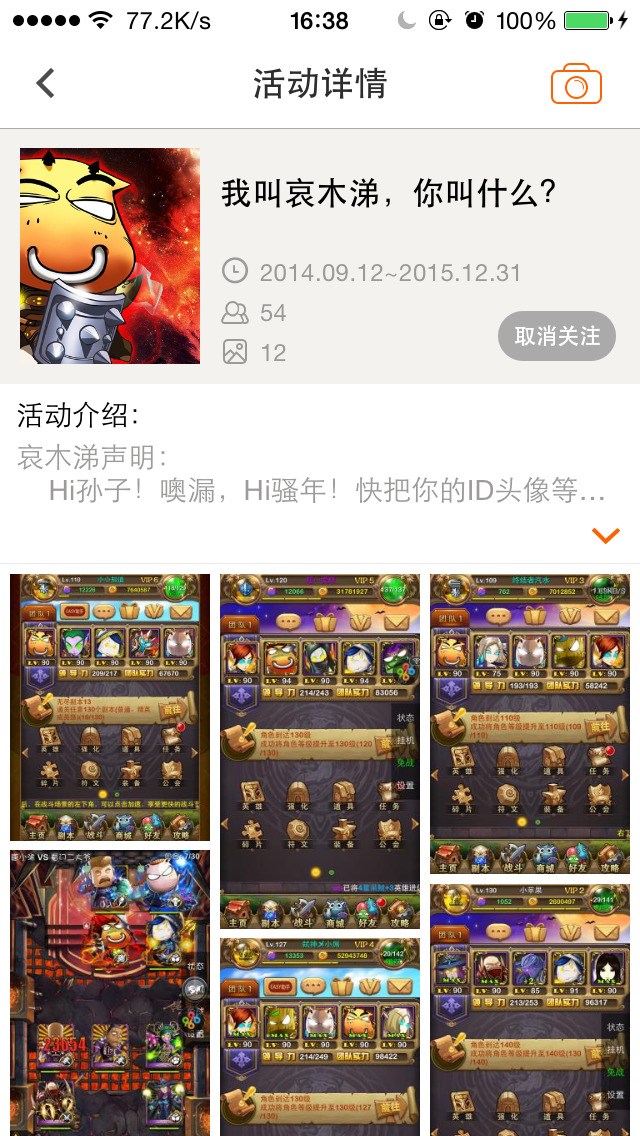Open the VIP 2 screenshot with 96317 power
This screenshot has width=640, height=1136.
[530, 1010]
